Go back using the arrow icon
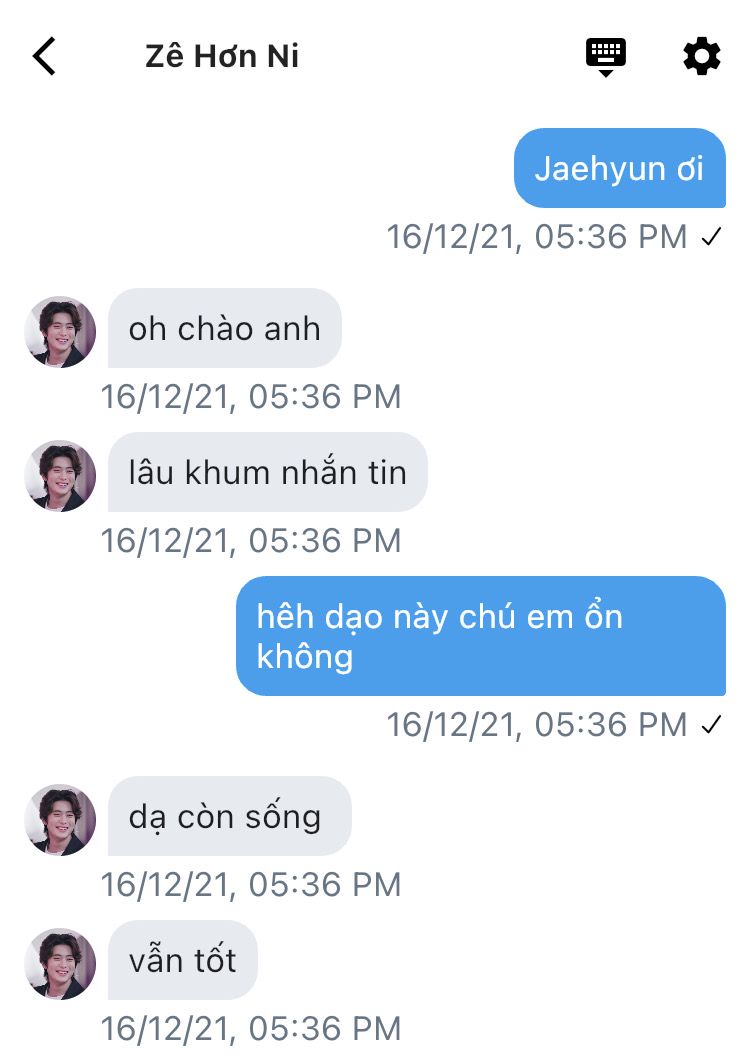 point(44,56)
